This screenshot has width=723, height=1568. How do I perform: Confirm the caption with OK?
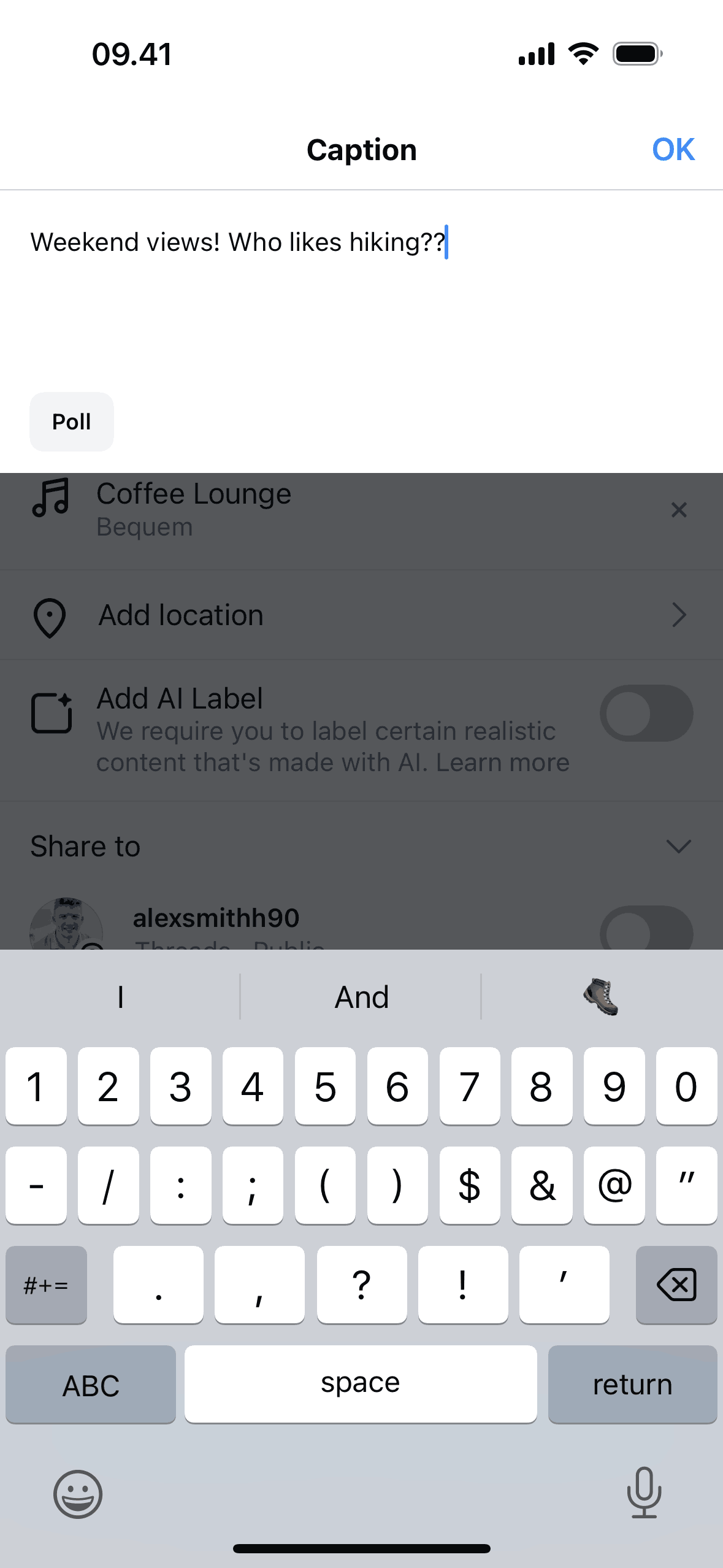[x=673, y=150]
